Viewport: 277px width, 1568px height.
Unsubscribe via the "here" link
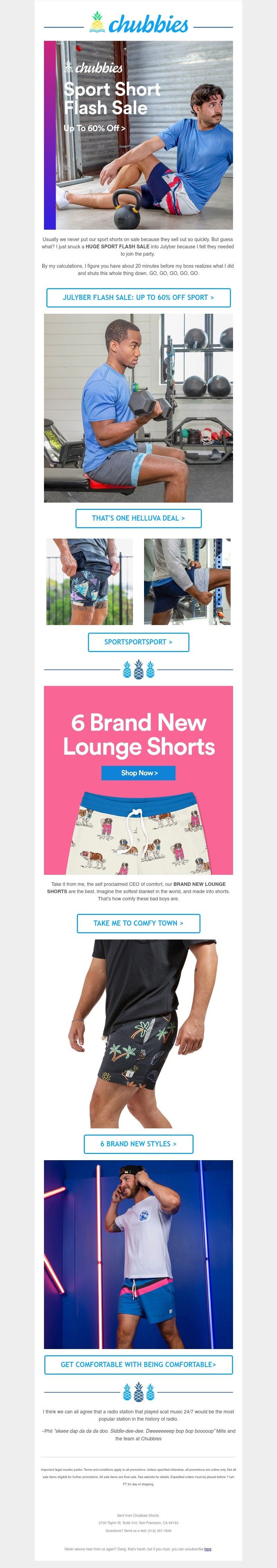(208, 1549)
